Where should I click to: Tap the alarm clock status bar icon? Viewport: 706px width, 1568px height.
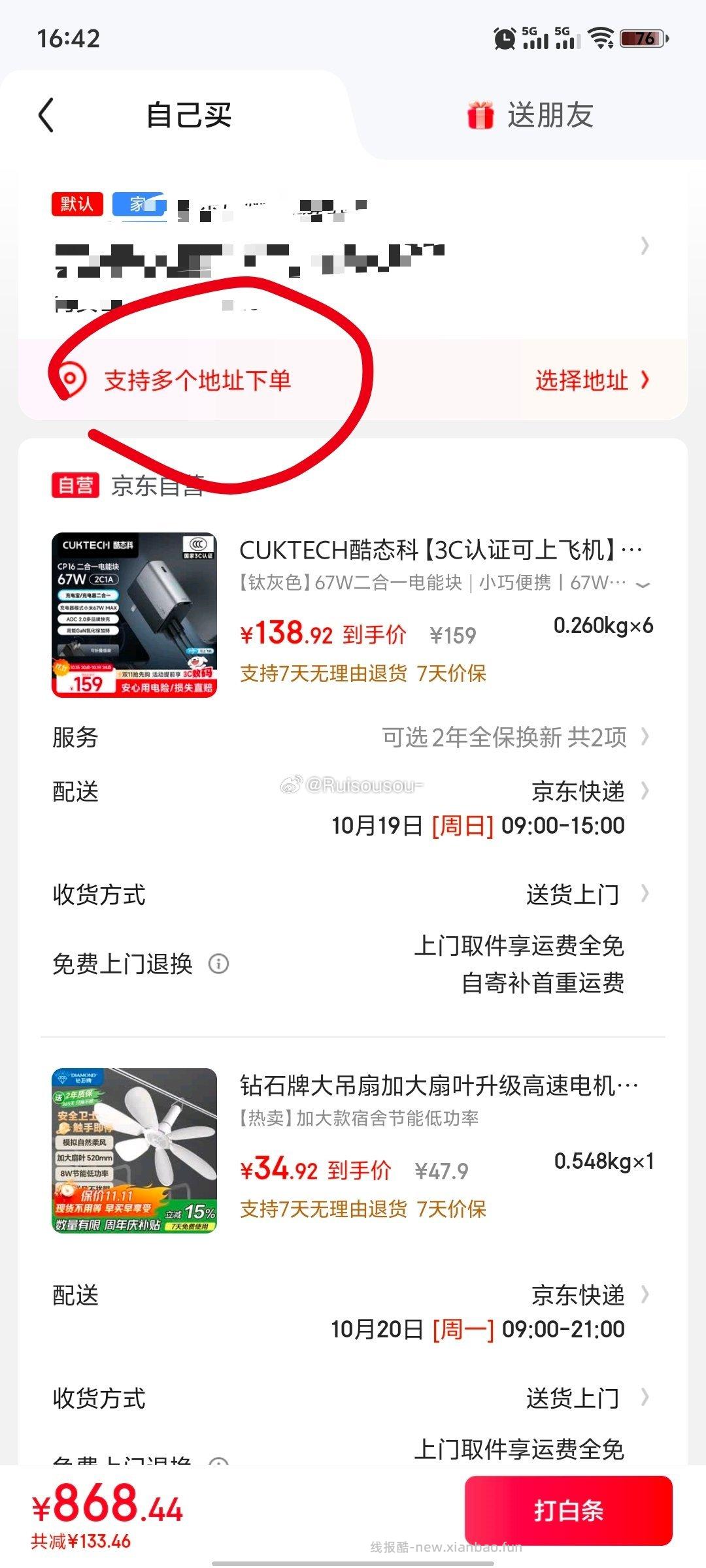[x=503, y=39]
